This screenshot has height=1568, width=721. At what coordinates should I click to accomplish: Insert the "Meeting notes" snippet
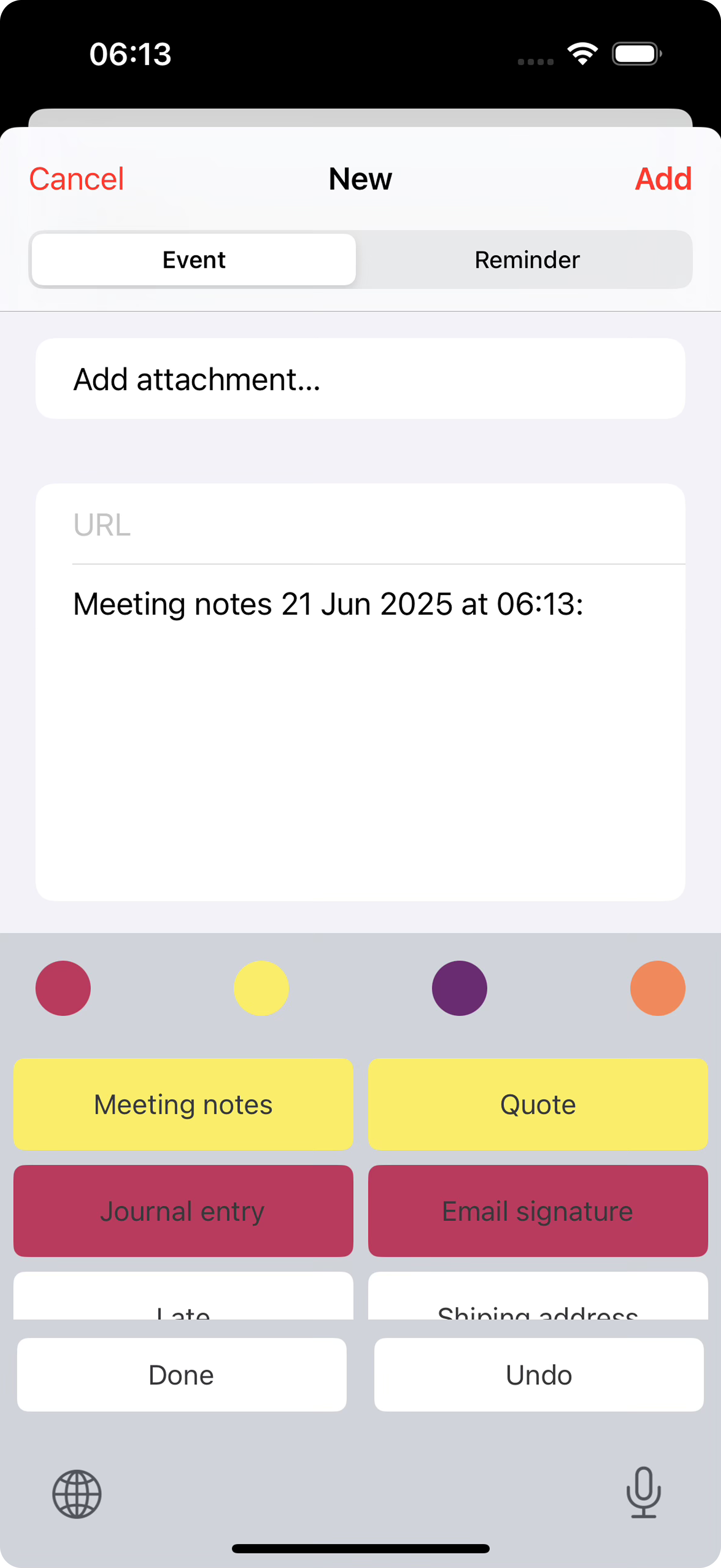183,1104
